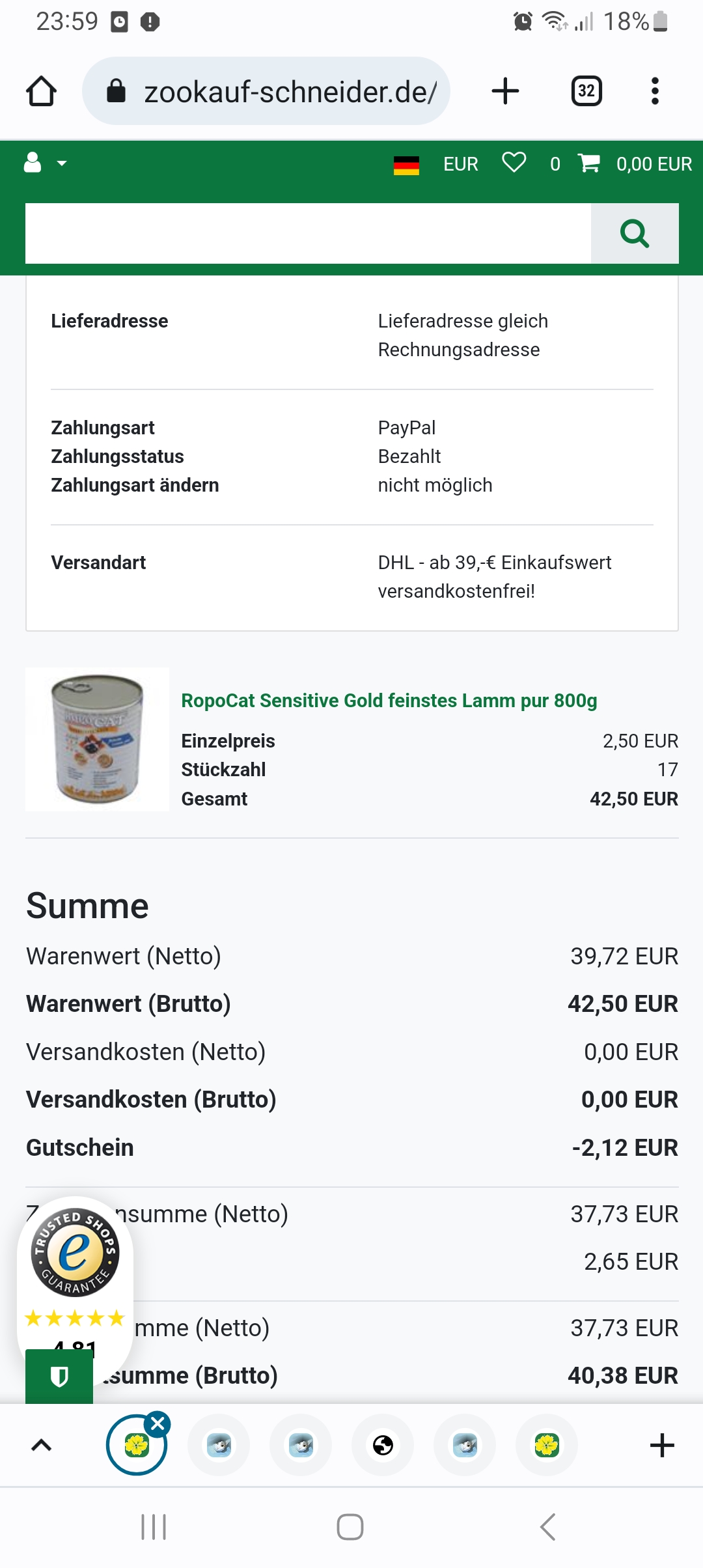
Task: Open the RopoCat can product image
Action: 97,739
